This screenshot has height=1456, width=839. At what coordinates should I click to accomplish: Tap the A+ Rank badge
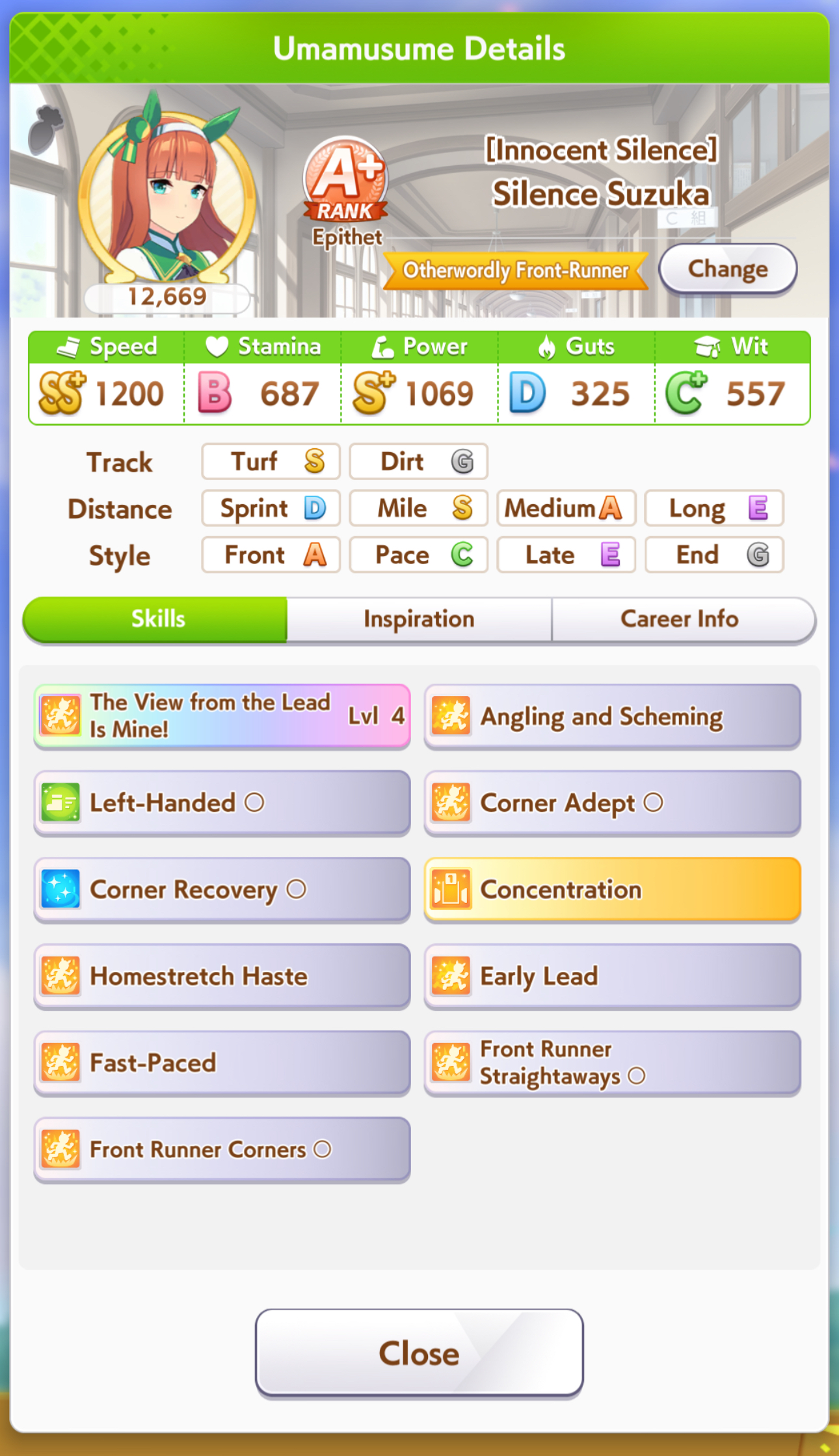345,179
